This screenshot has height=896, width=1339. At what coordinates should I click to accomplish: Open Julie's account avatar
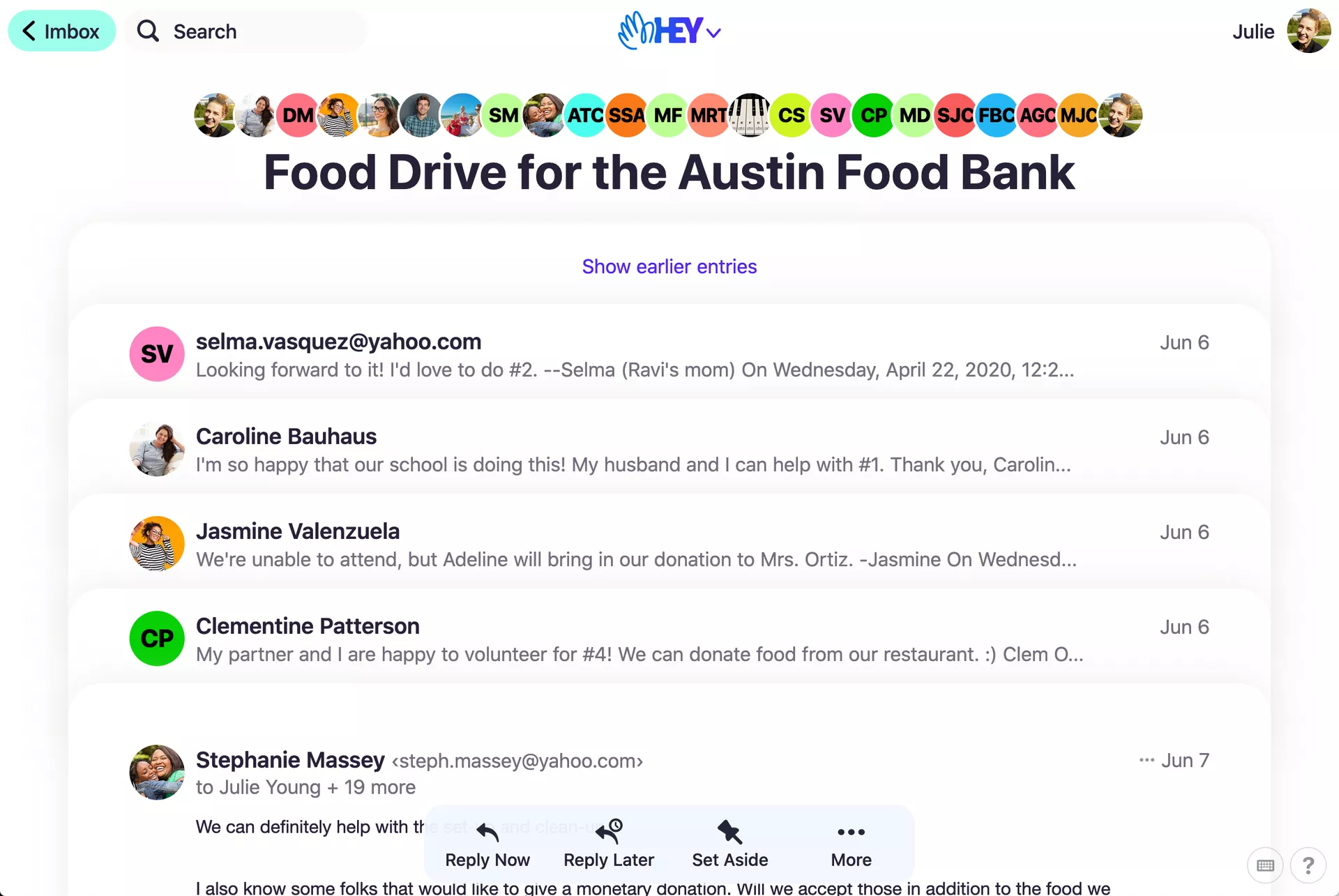coord(1308,31)
